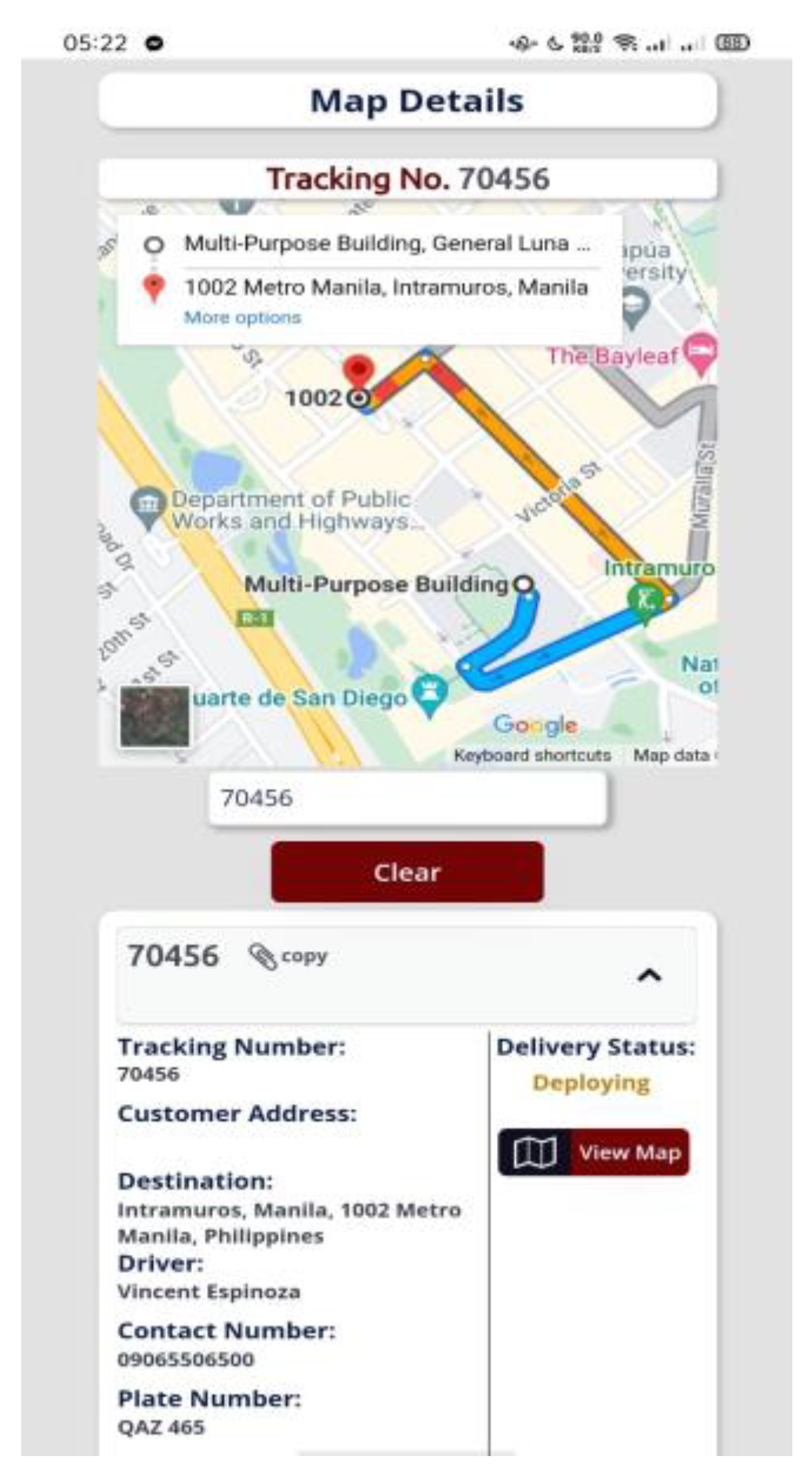Collapse the 70456 delivery details
The image size is (812, 1471).
point(649,975)
